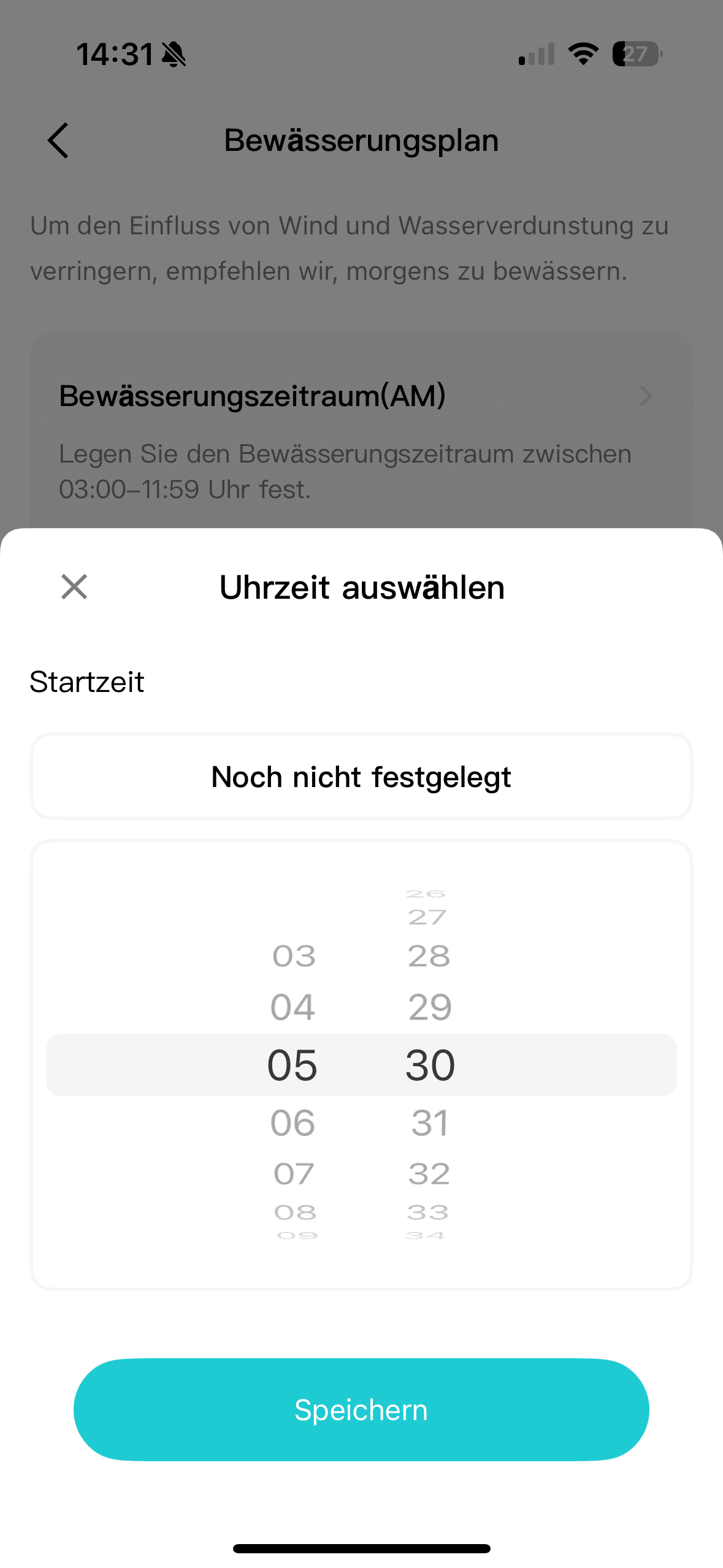Pick hour 07 in the time wheel
The image size is (723, 1568).
tap(294, 1174)
